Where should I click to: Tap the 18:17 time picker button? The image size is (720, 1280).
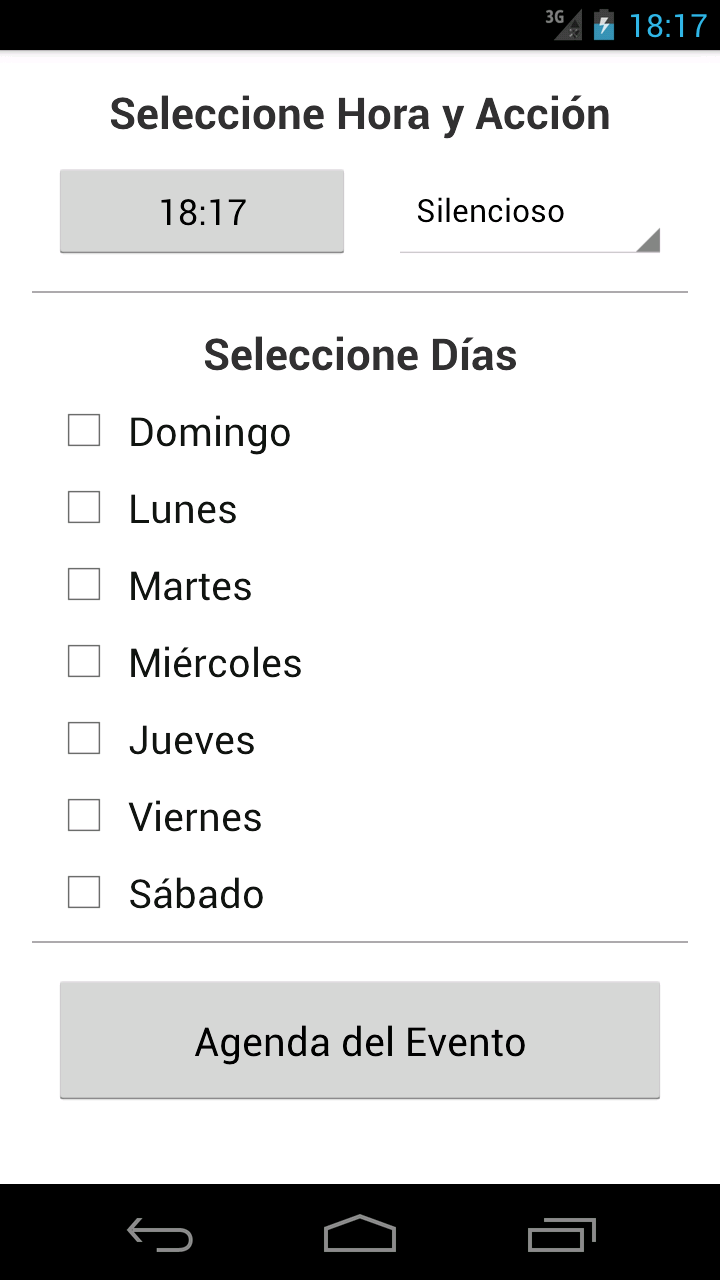[x=202, y=211]
